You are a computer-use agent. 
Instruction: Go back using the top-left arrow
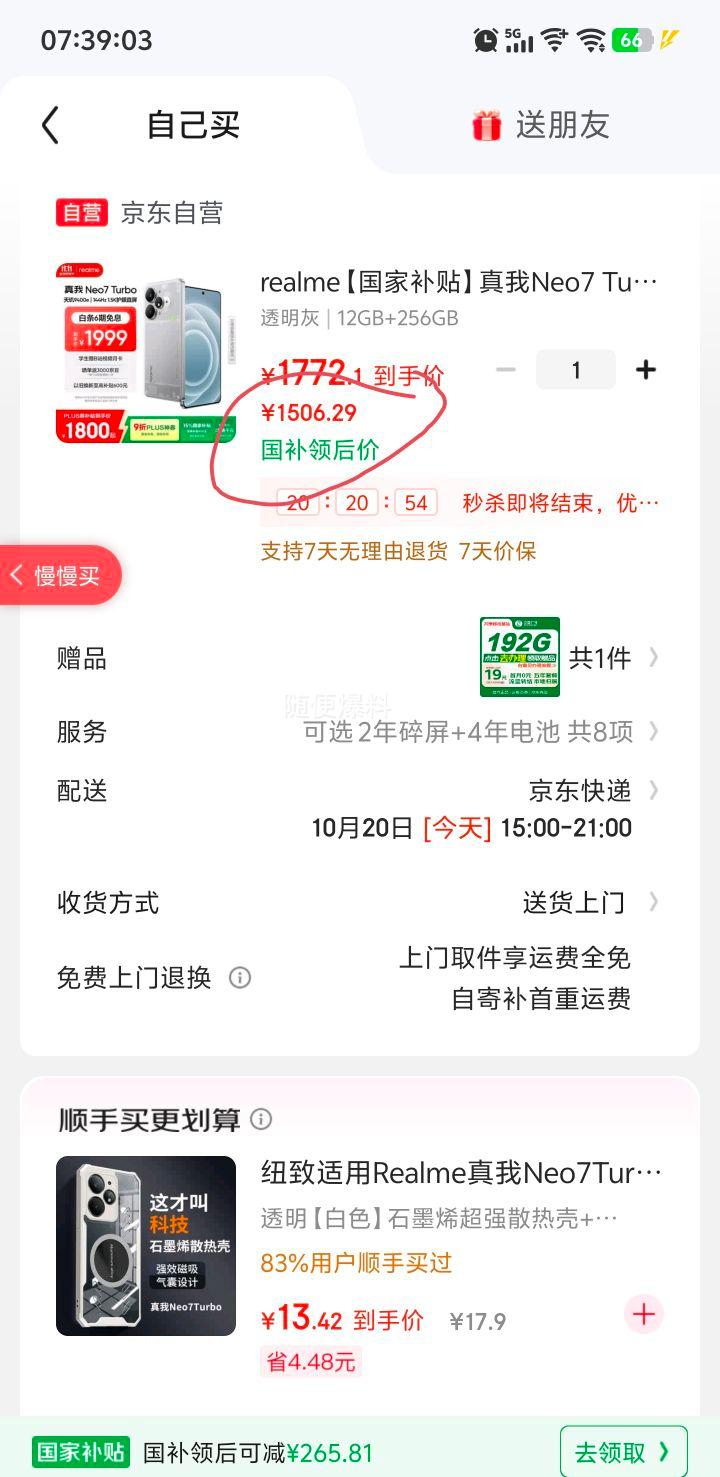pyautogui.click(x=50, y=126)
